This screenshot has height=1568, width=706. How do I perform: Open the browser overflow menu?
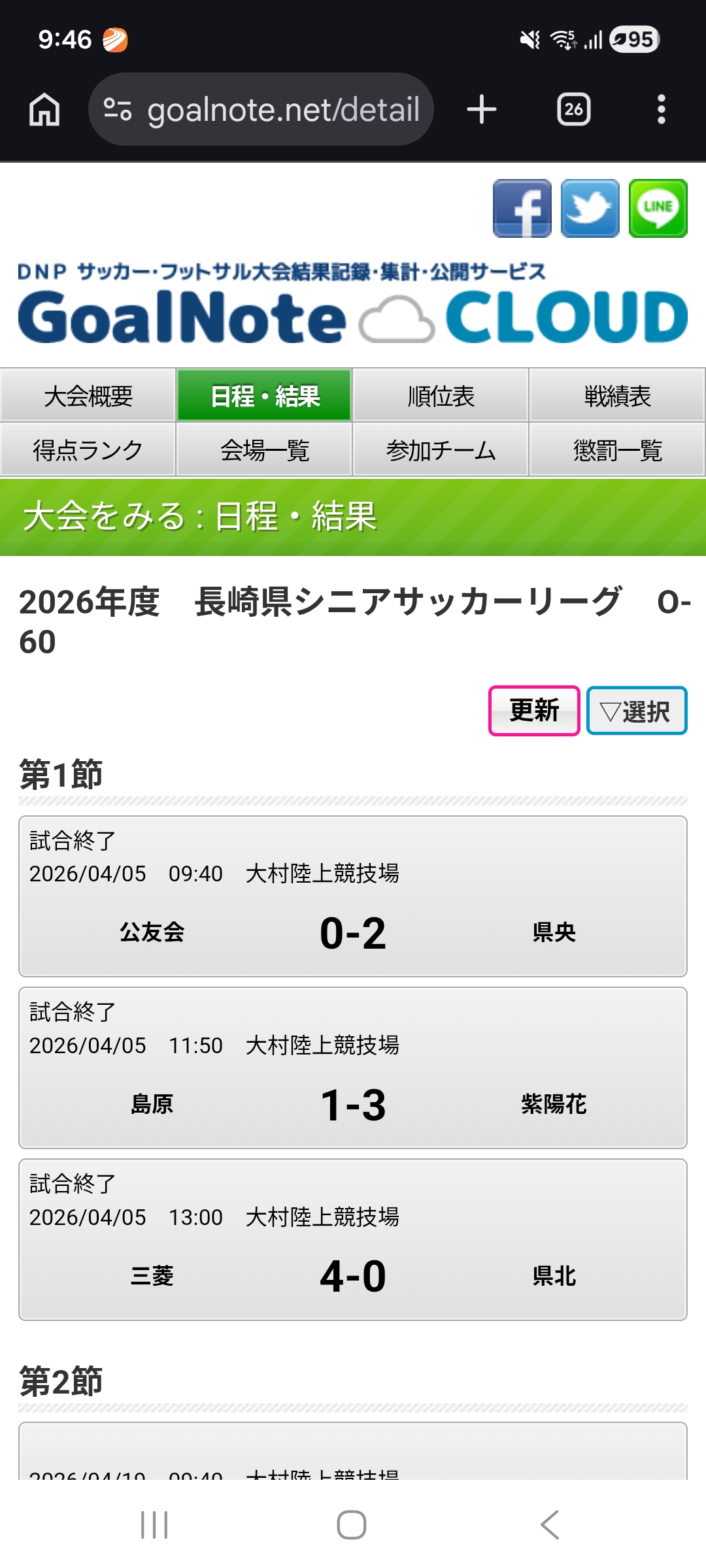661,109
